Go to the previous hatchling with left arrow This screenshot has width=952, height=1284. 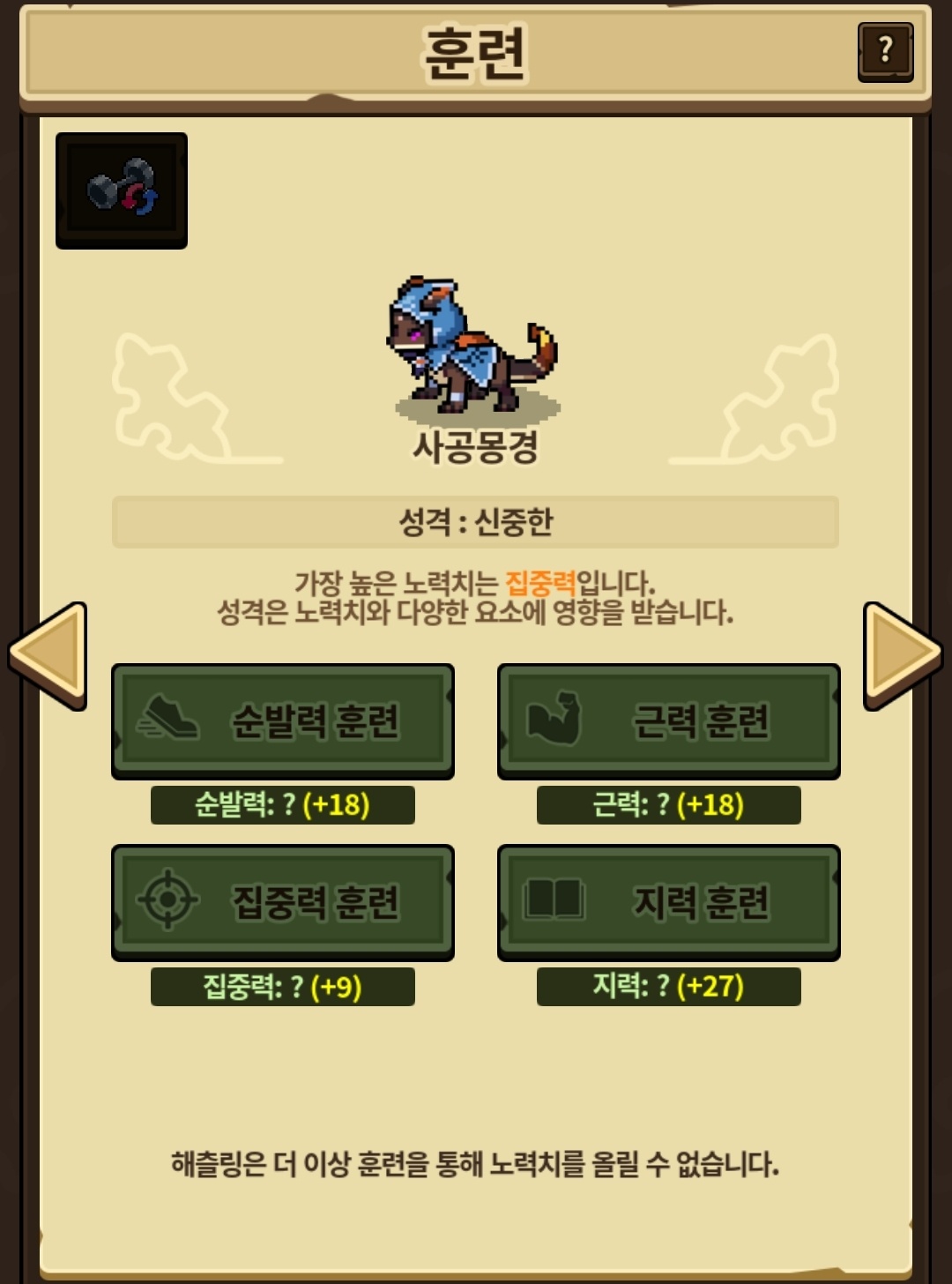48,655
